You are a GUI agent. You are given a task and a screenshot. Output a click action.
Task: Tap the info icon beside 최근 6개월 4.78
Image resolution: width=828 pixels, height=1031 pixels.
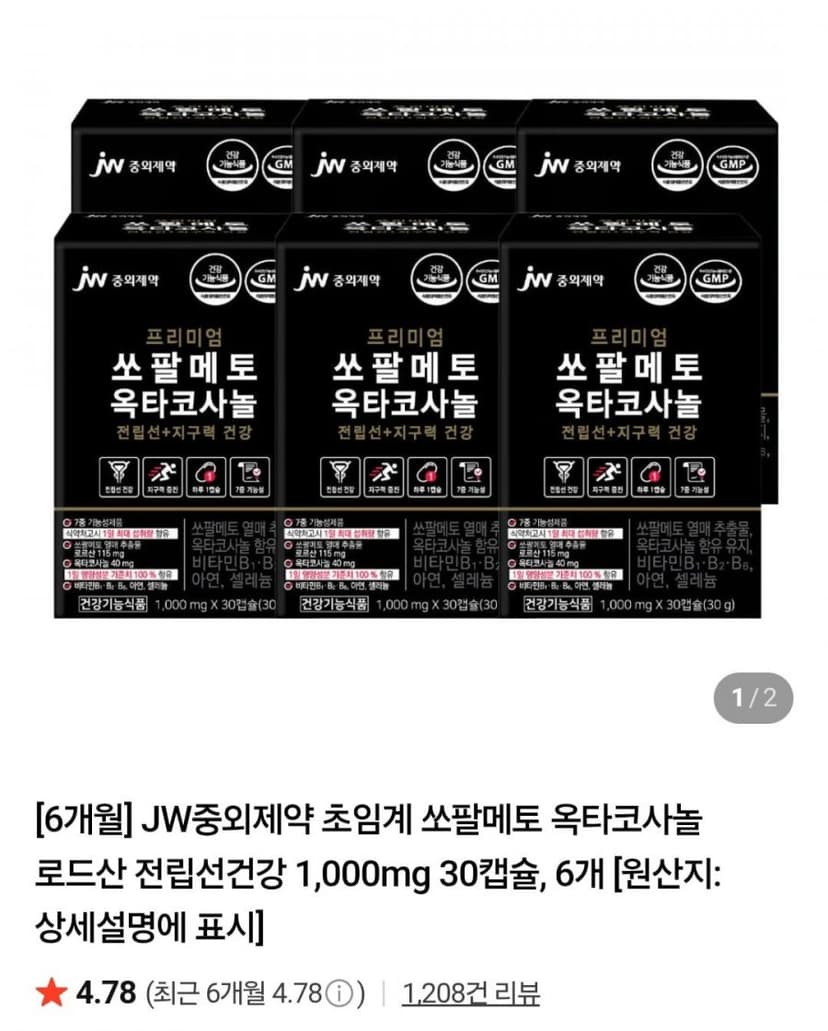339,994
